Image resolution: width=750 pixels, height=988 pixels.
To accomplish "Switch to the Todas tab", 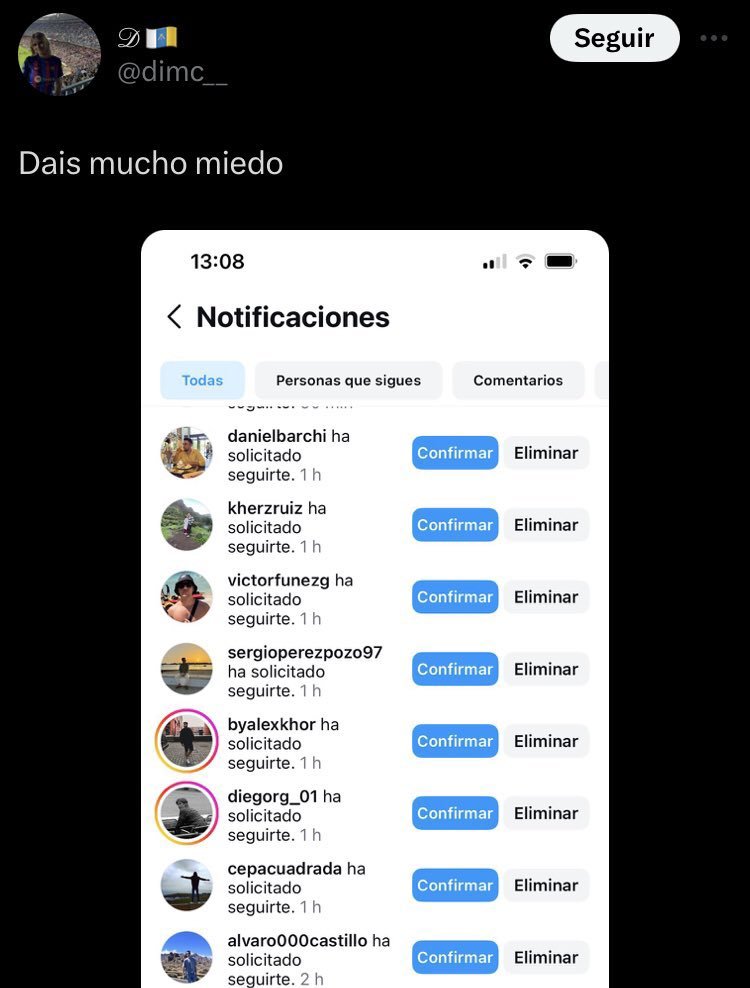I will pos(202,380).
